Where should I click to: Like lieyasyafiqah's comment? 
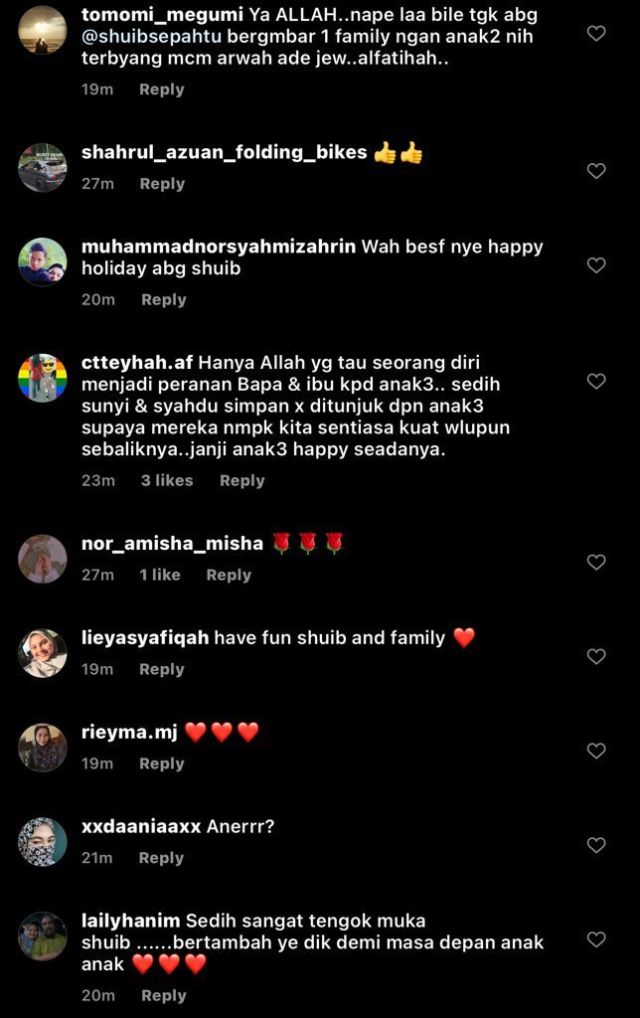(596, 656)
